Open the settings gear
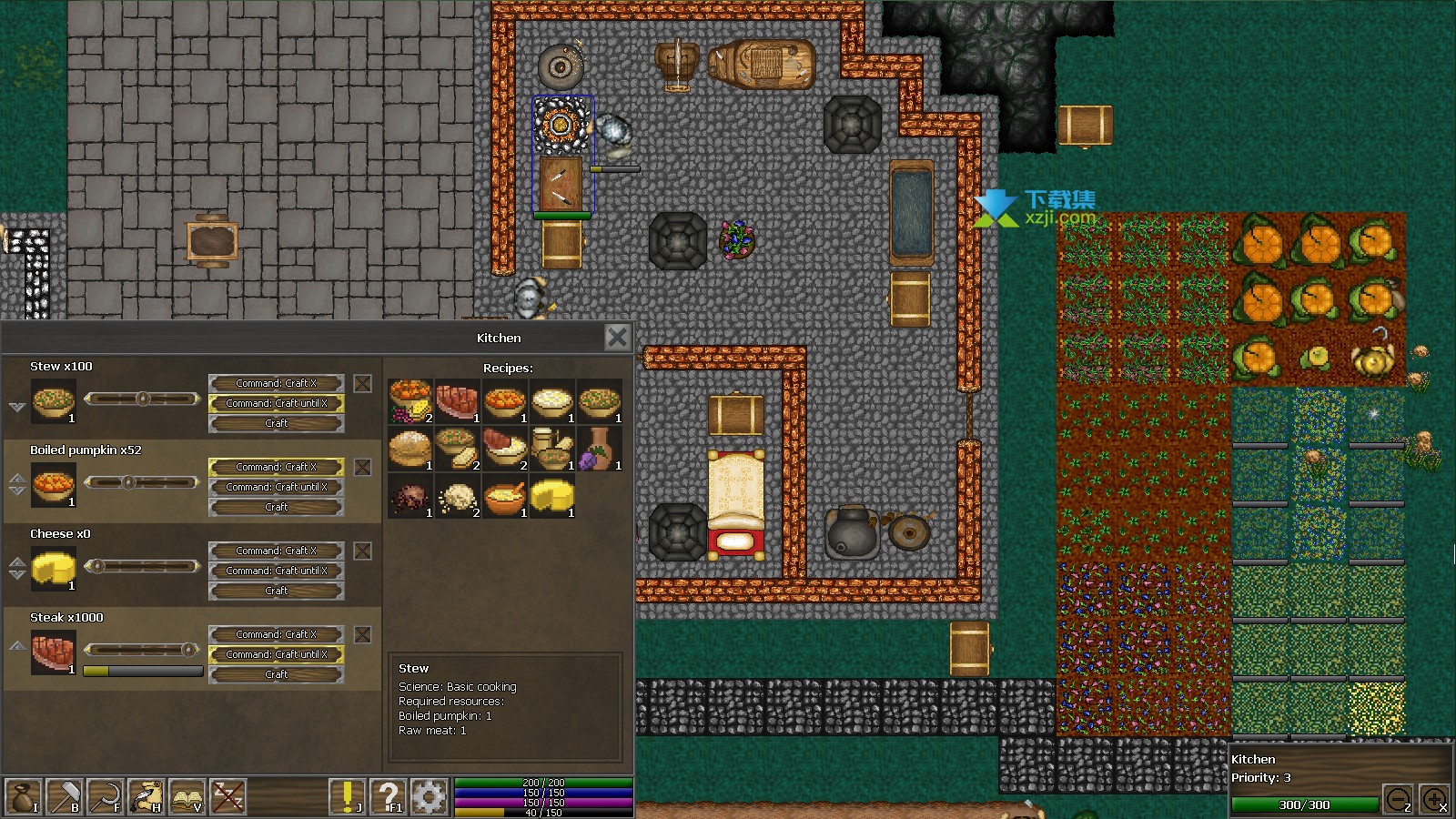The image size is (1456, 819). click(x=429, y=797)
